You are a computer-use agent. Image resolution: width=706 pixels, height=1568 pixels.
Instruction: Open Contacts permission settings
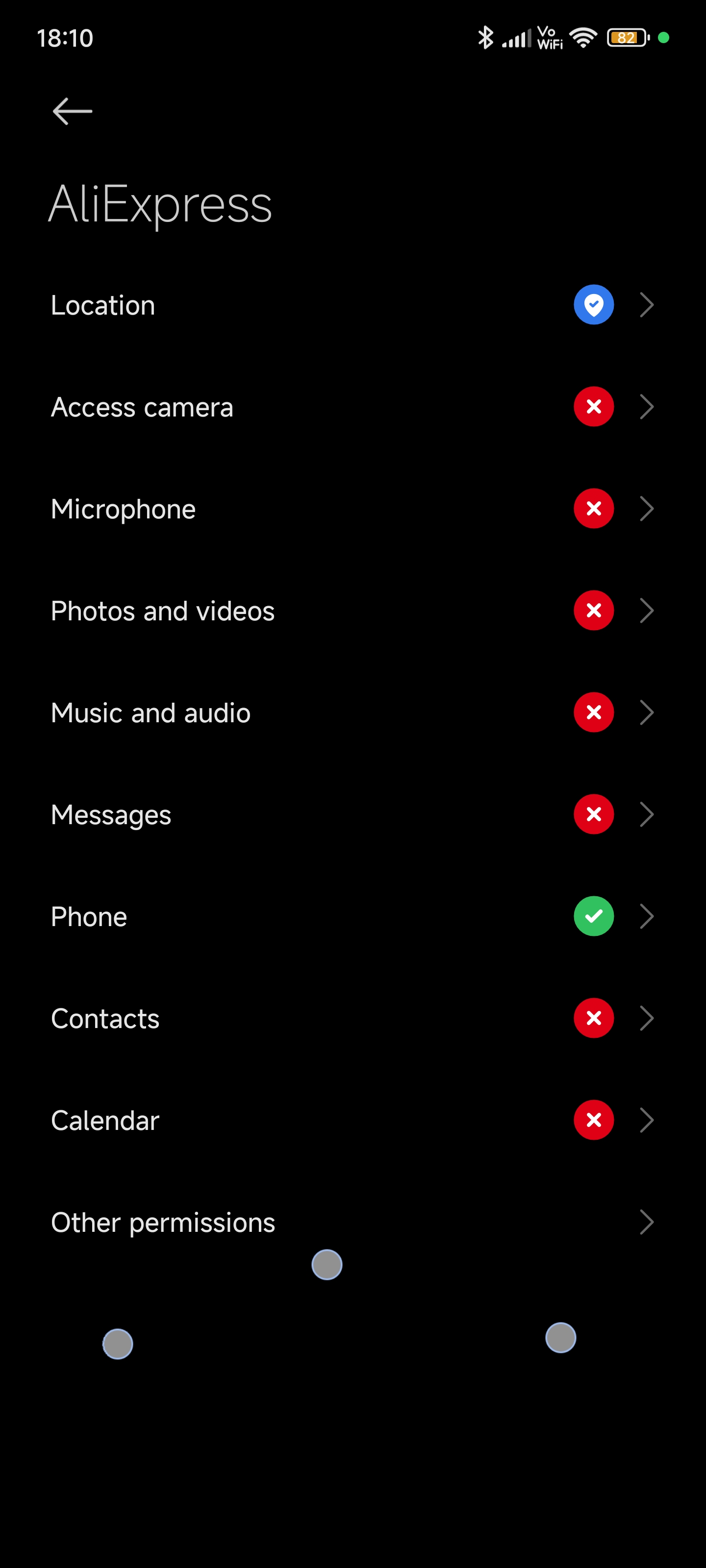tap(352, 1018)
